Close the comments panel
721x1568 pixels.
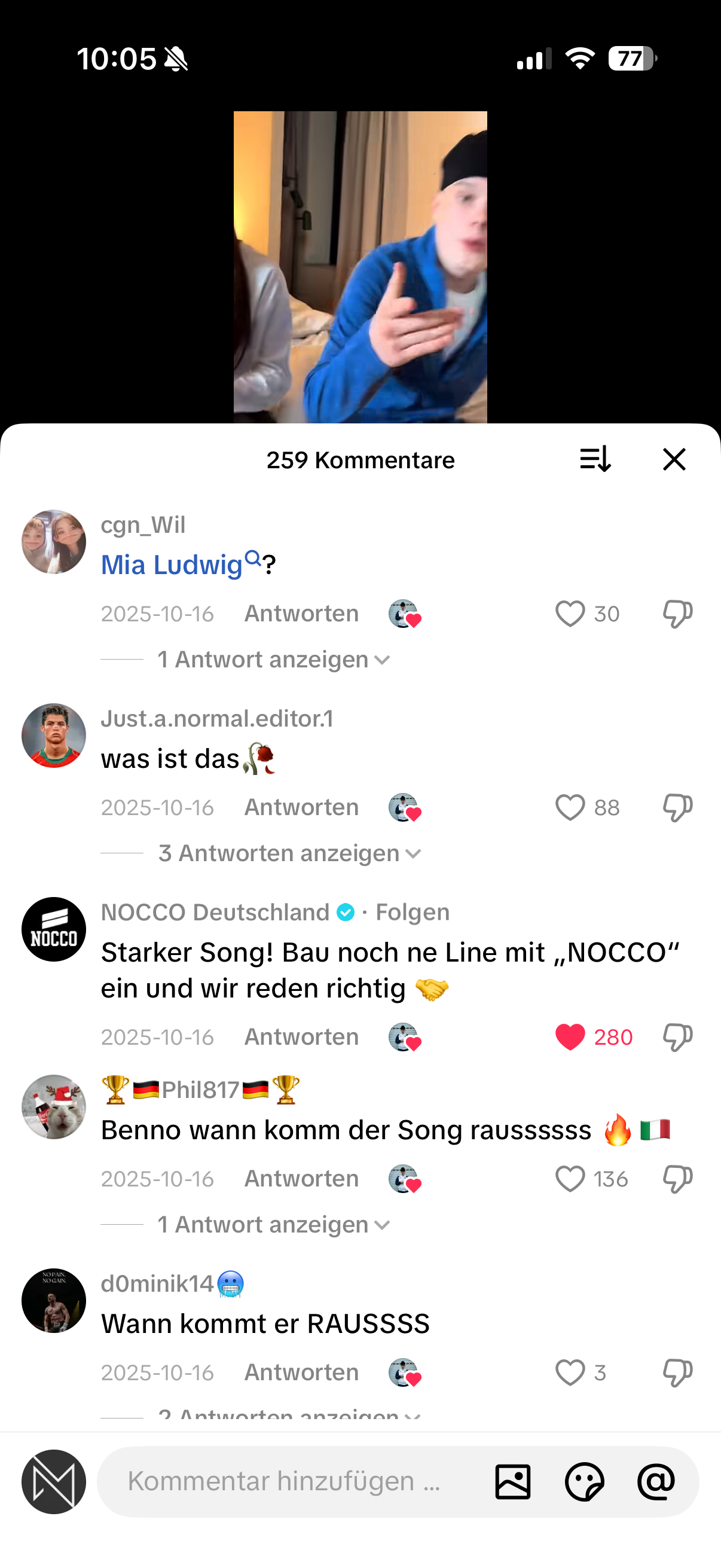point(674,459)
